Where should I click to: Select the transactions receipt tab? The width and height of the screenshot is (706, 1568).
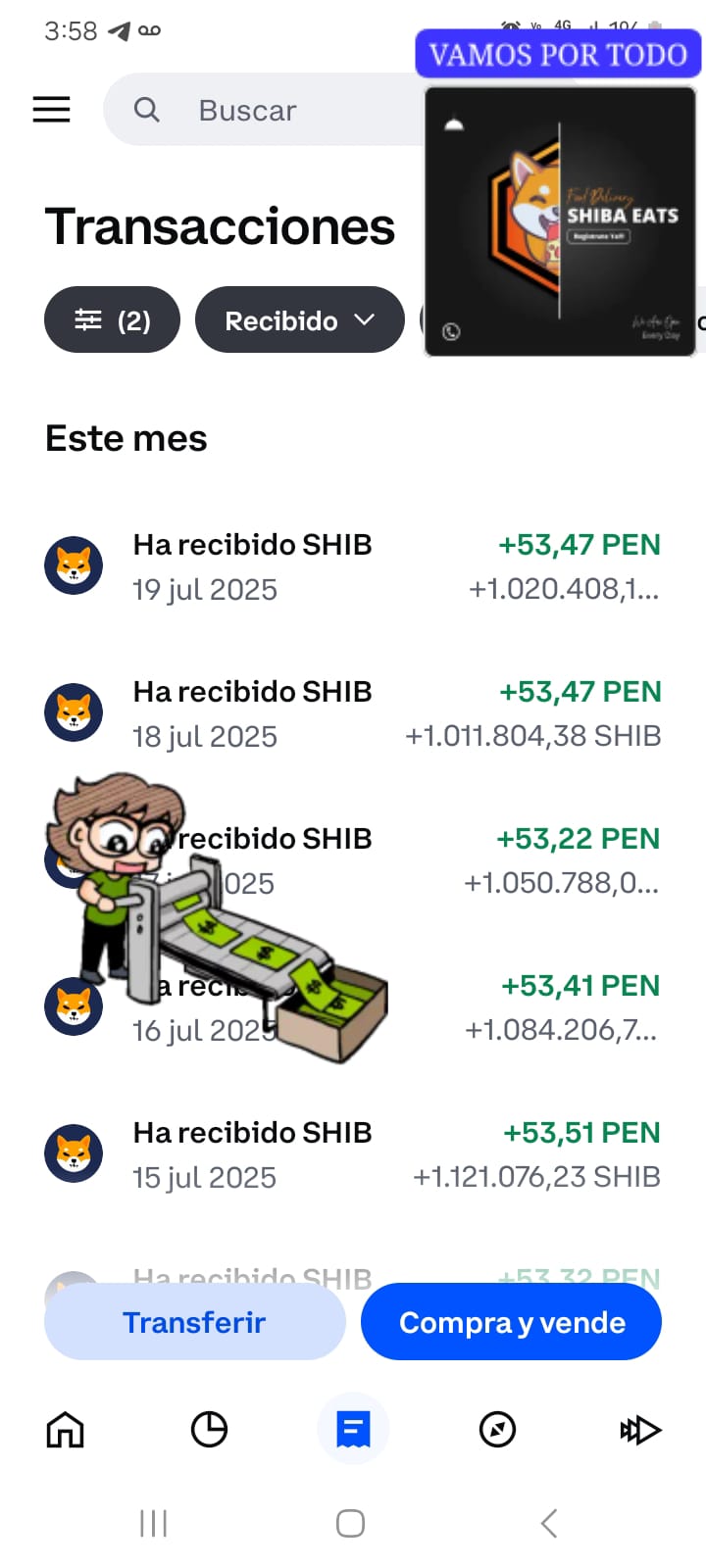point(353,1430)
